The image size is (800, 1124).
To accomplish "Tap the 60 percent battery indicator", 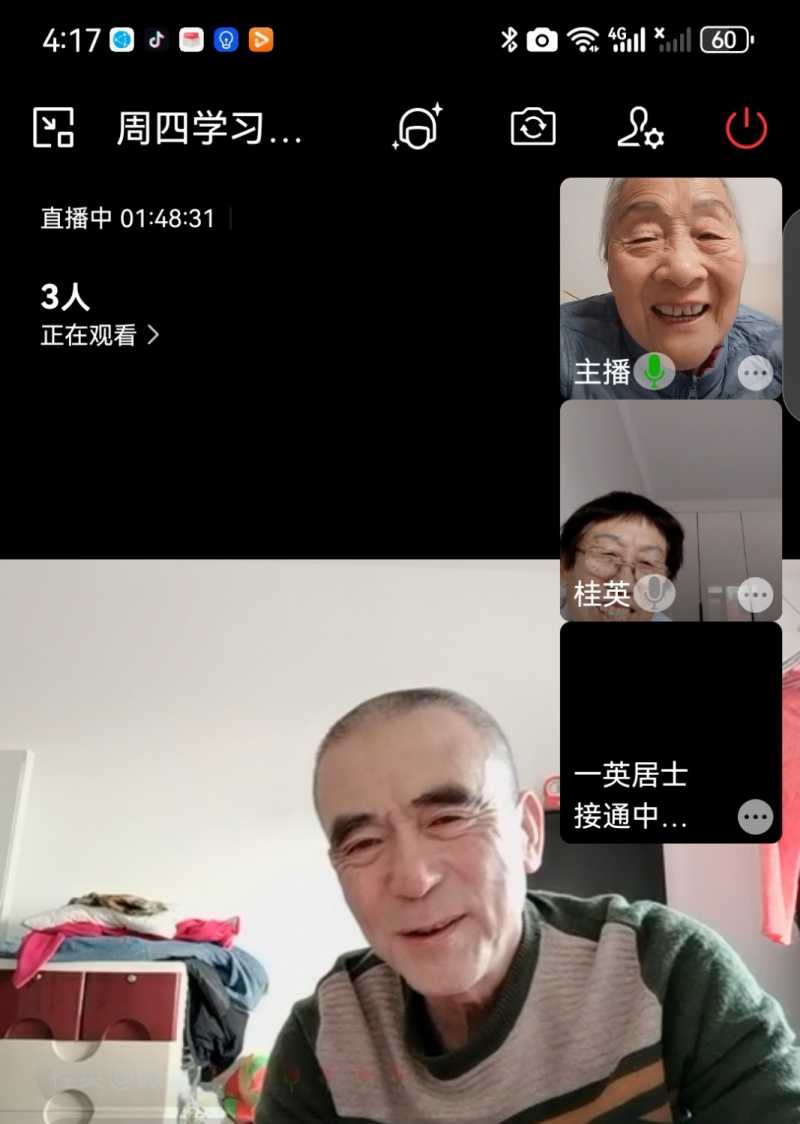I will pyautogui.click(x=726, y=39).
